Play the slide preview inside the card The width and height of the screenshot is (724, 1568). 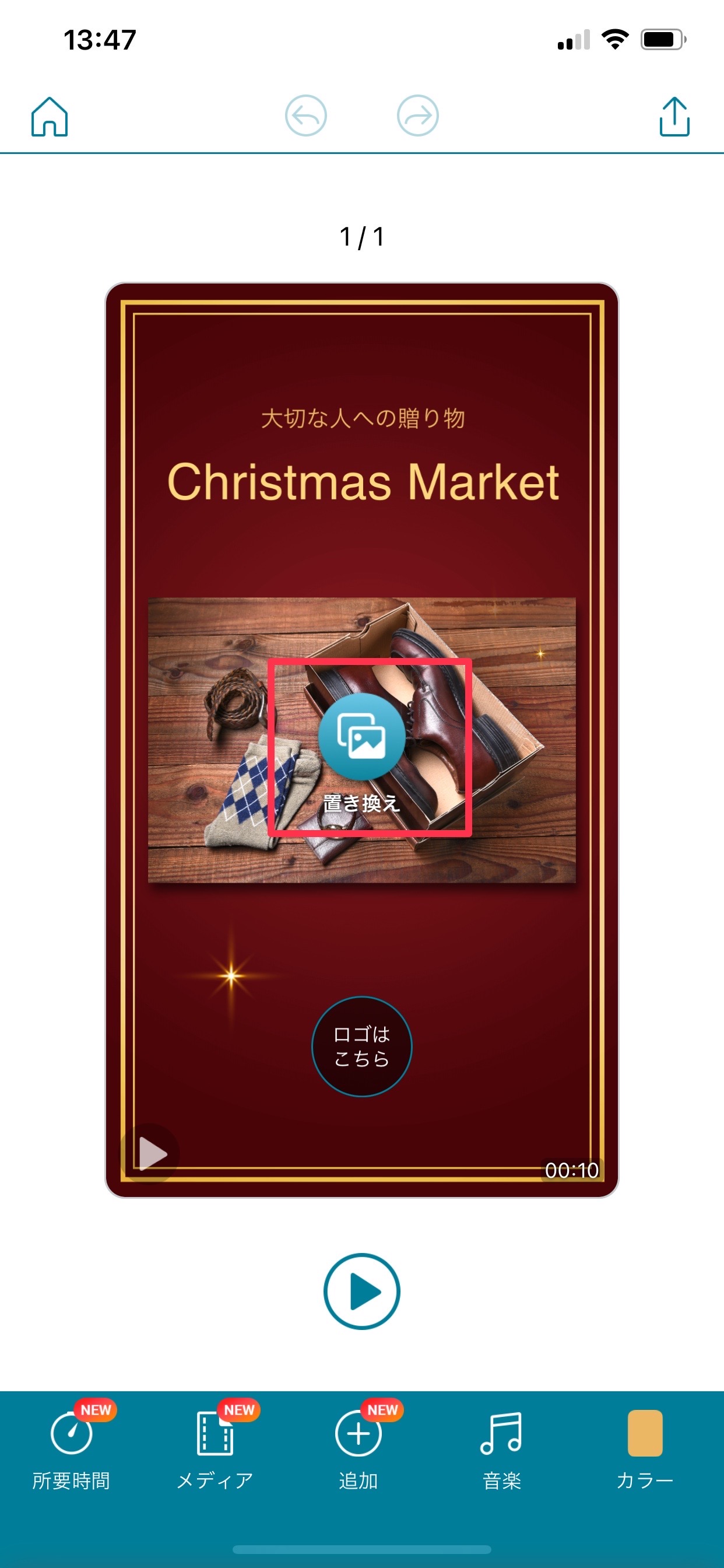[x=151, y=1153]
